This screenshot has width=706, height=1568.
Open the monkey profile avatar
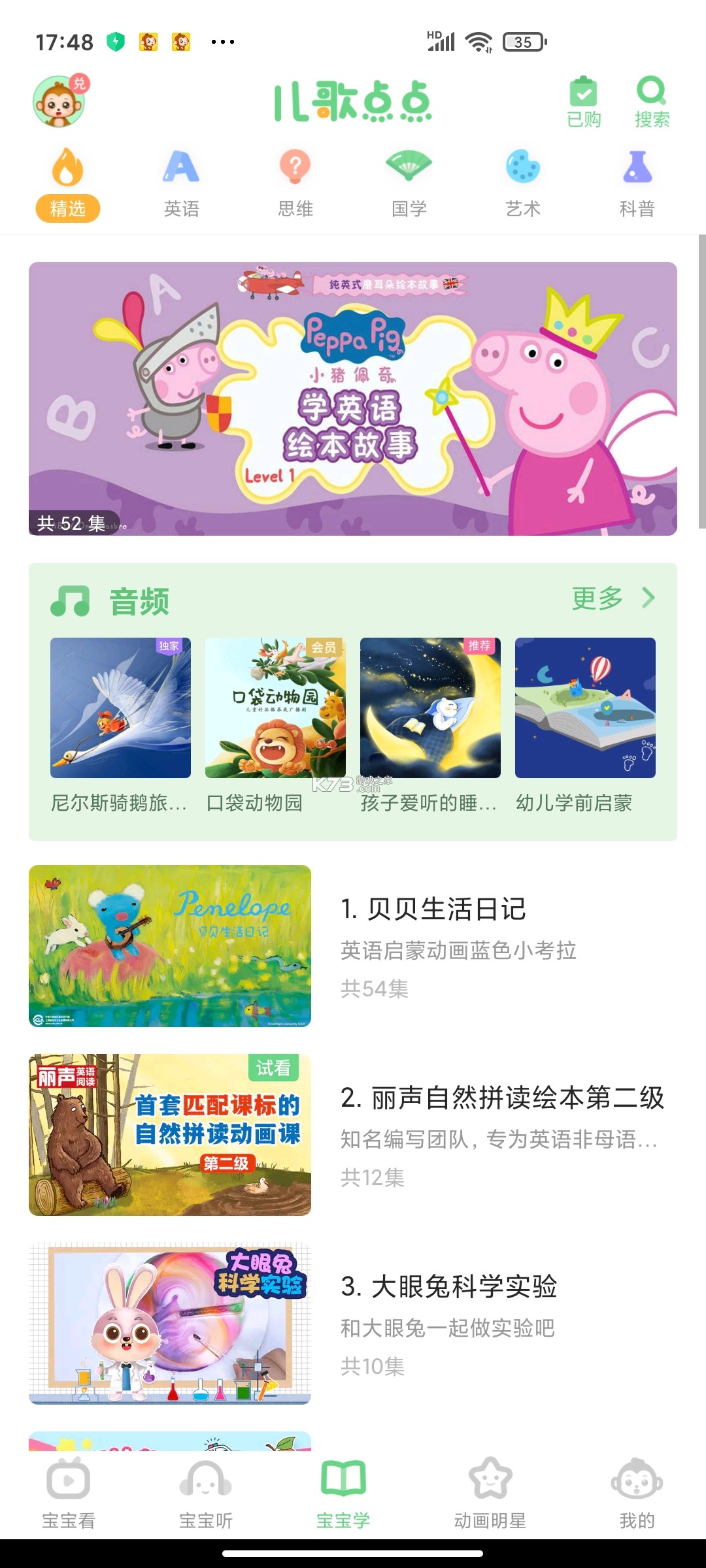coord(59,102)
